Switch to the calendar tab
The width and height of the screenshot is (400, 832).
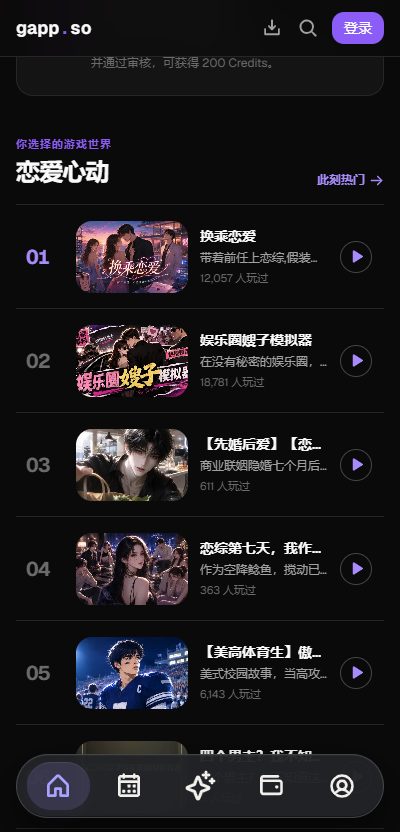[x=129, y=786]
